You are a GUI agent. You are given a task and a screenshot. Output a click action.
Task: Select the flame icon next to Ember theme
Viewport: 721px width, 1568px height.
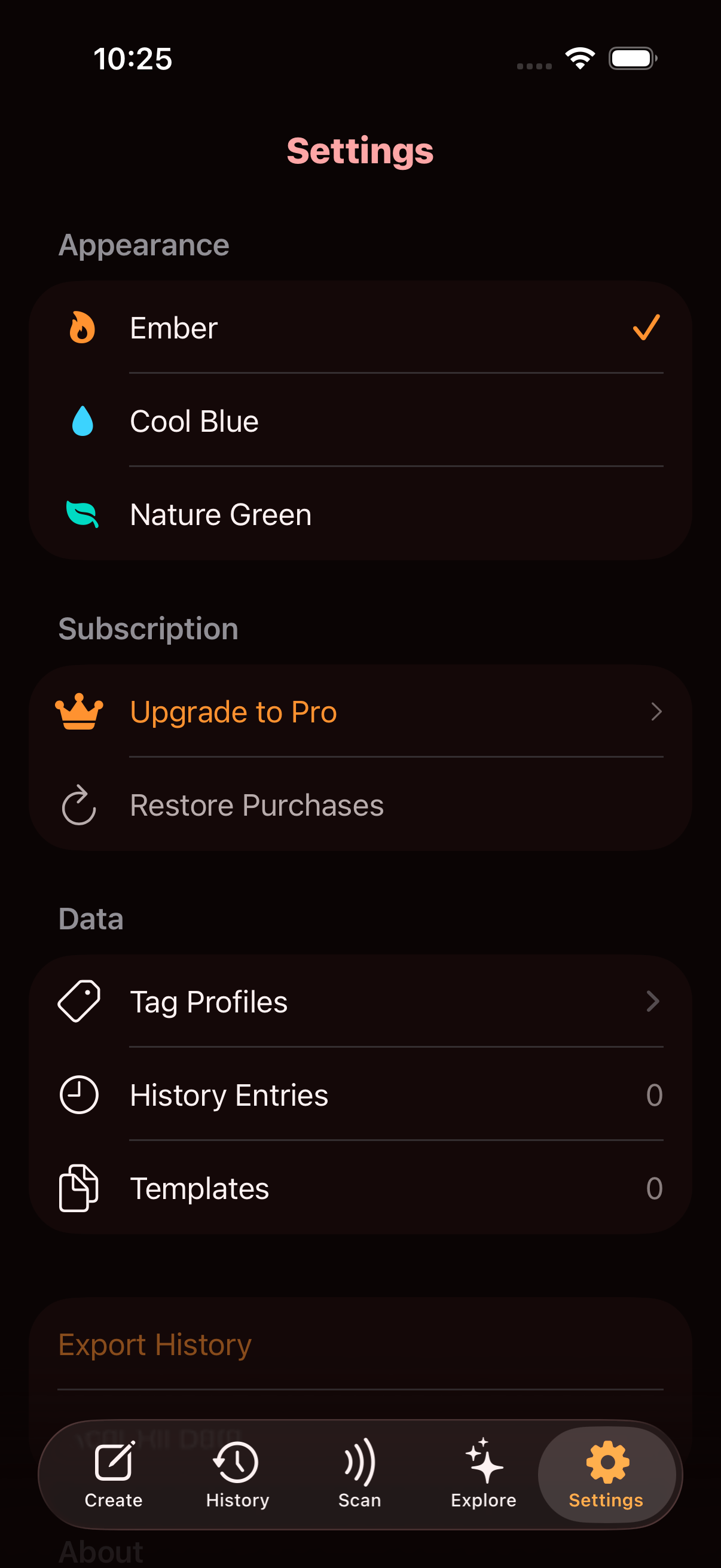[x=81, y=328]
